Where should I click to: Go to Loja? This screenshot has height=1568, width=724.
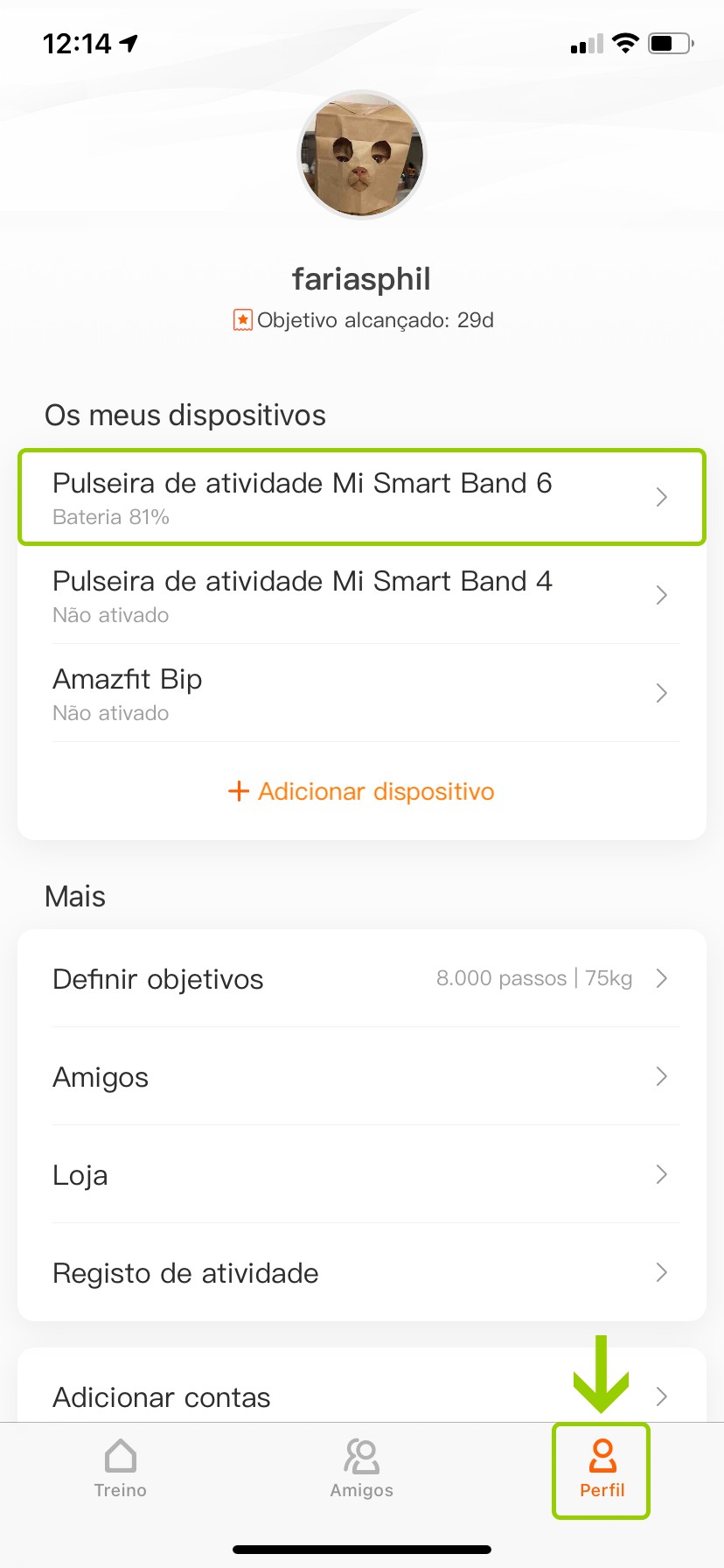362,1175
